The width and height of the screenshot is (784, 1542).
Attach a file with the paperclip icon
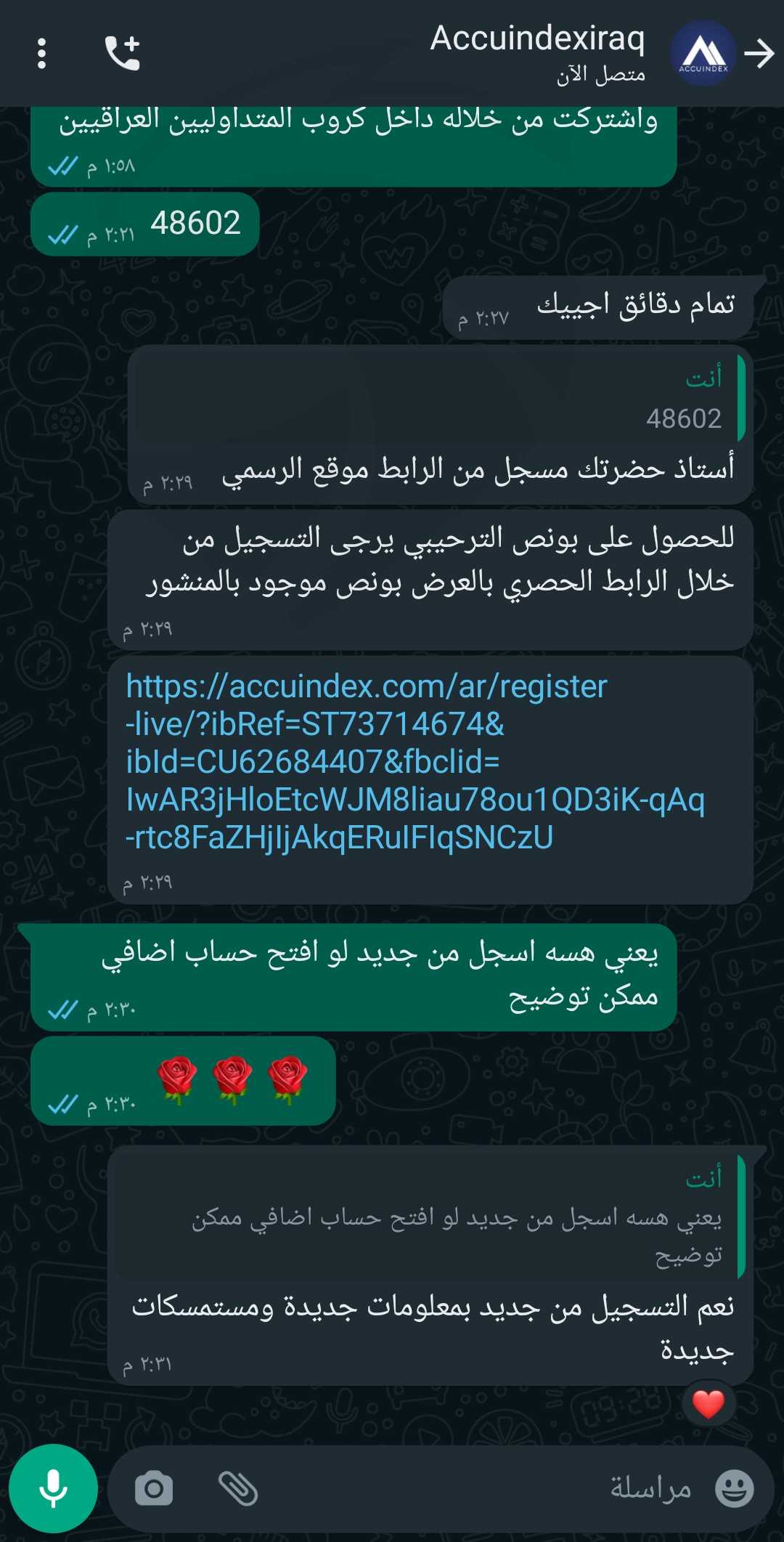pyautogui.click(x=237, y=1489)
